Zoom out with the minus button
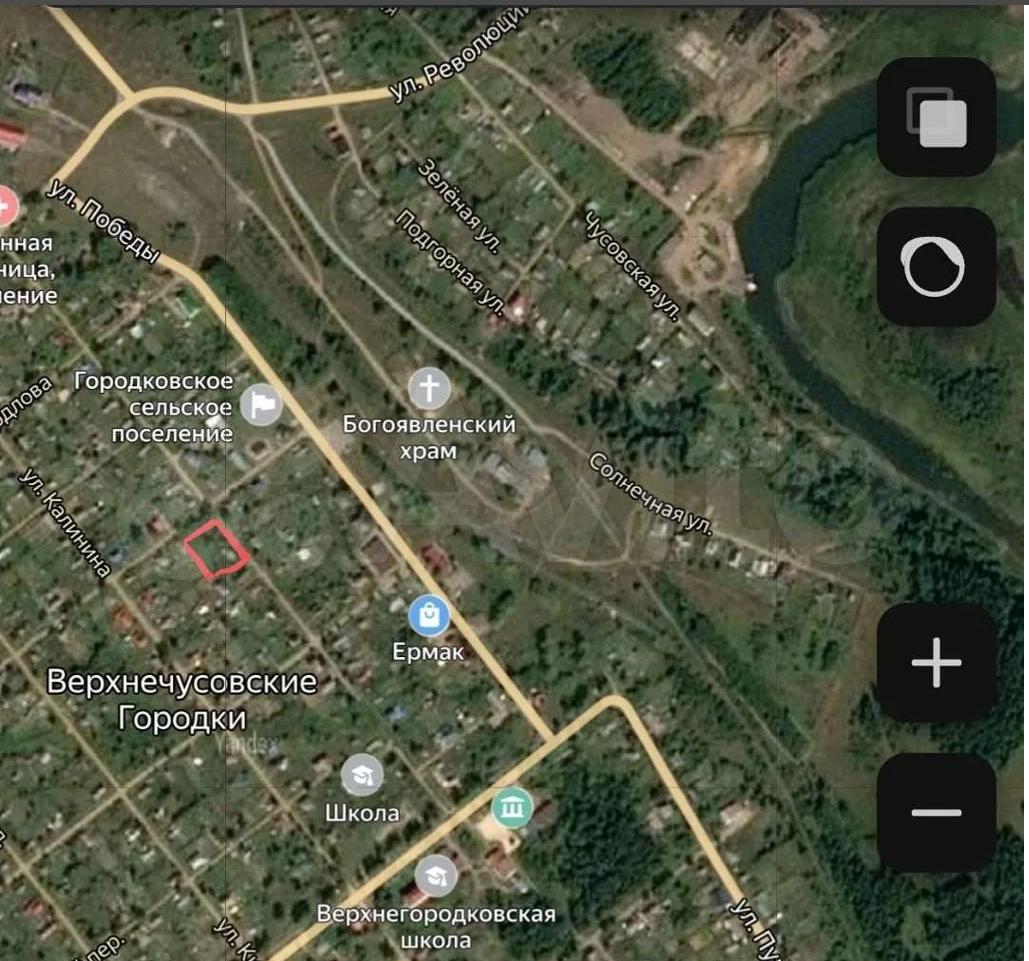The height and width of the screenshot is (961, 1029). coord(936,812)
